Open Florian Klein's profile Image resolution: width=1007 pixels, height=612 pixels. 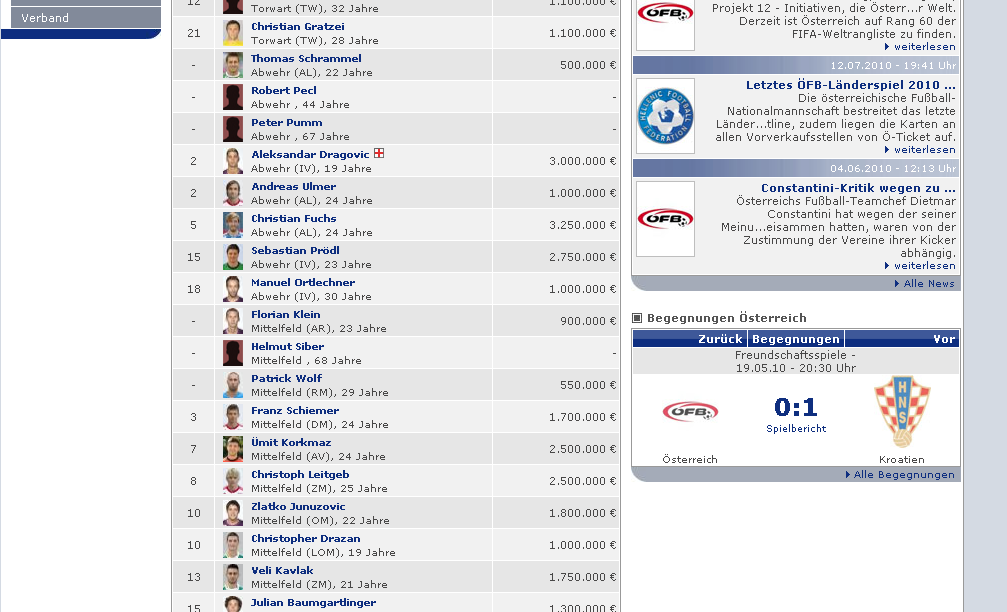(285, 315)
